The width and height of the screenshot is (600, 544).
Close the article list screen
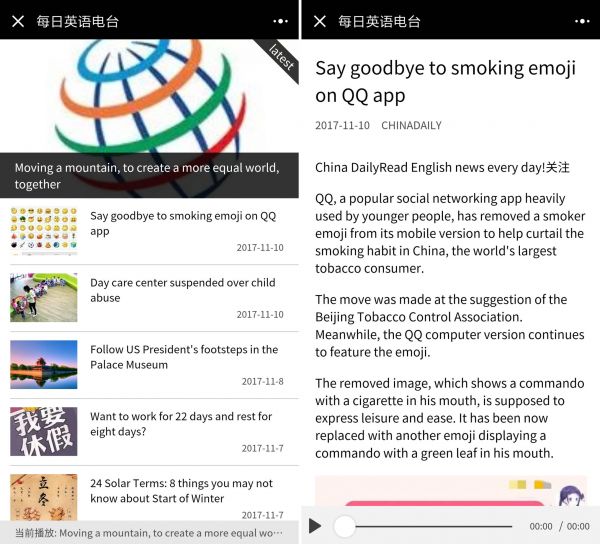18,20
